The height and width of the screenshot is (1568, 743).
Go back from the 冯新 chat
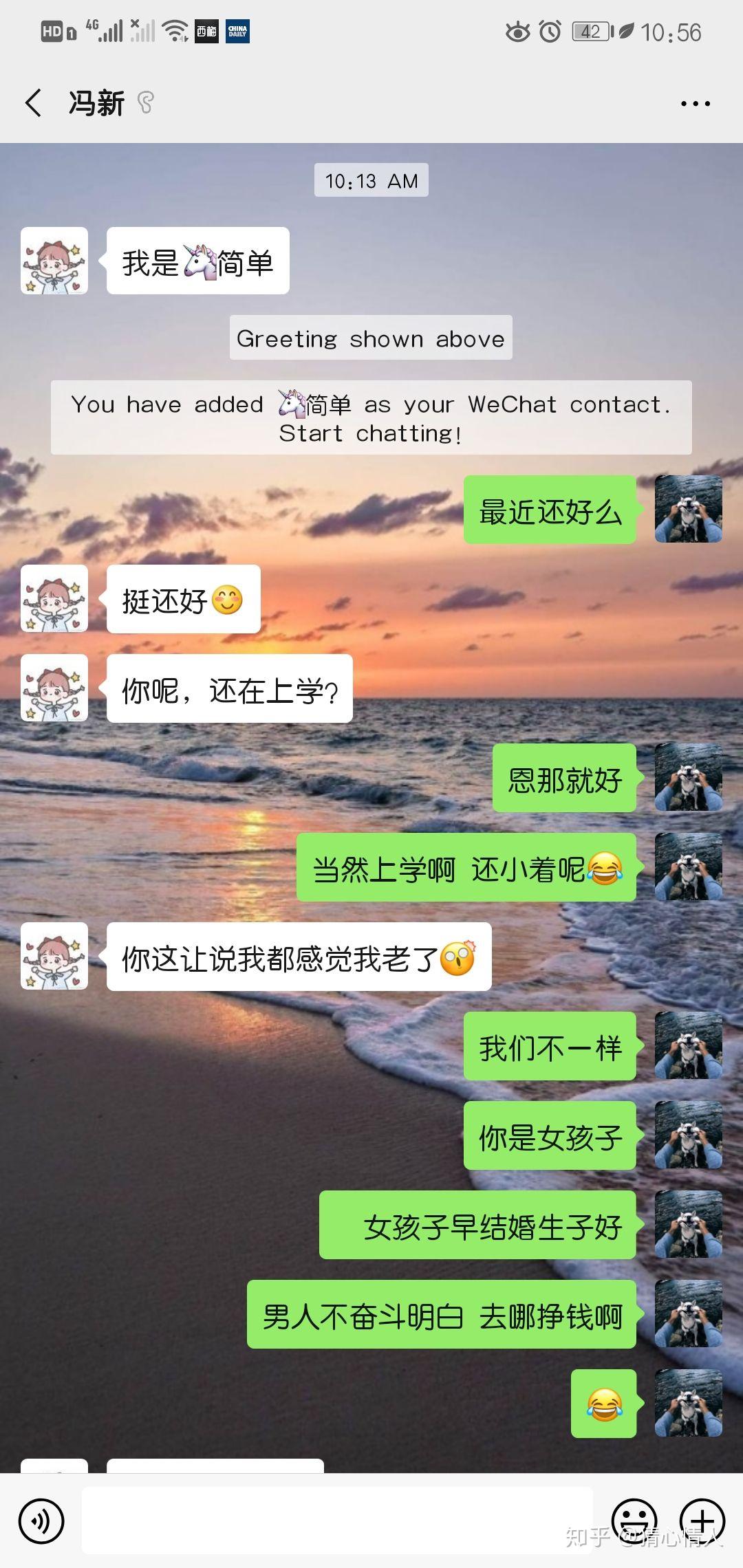point(33,103)
